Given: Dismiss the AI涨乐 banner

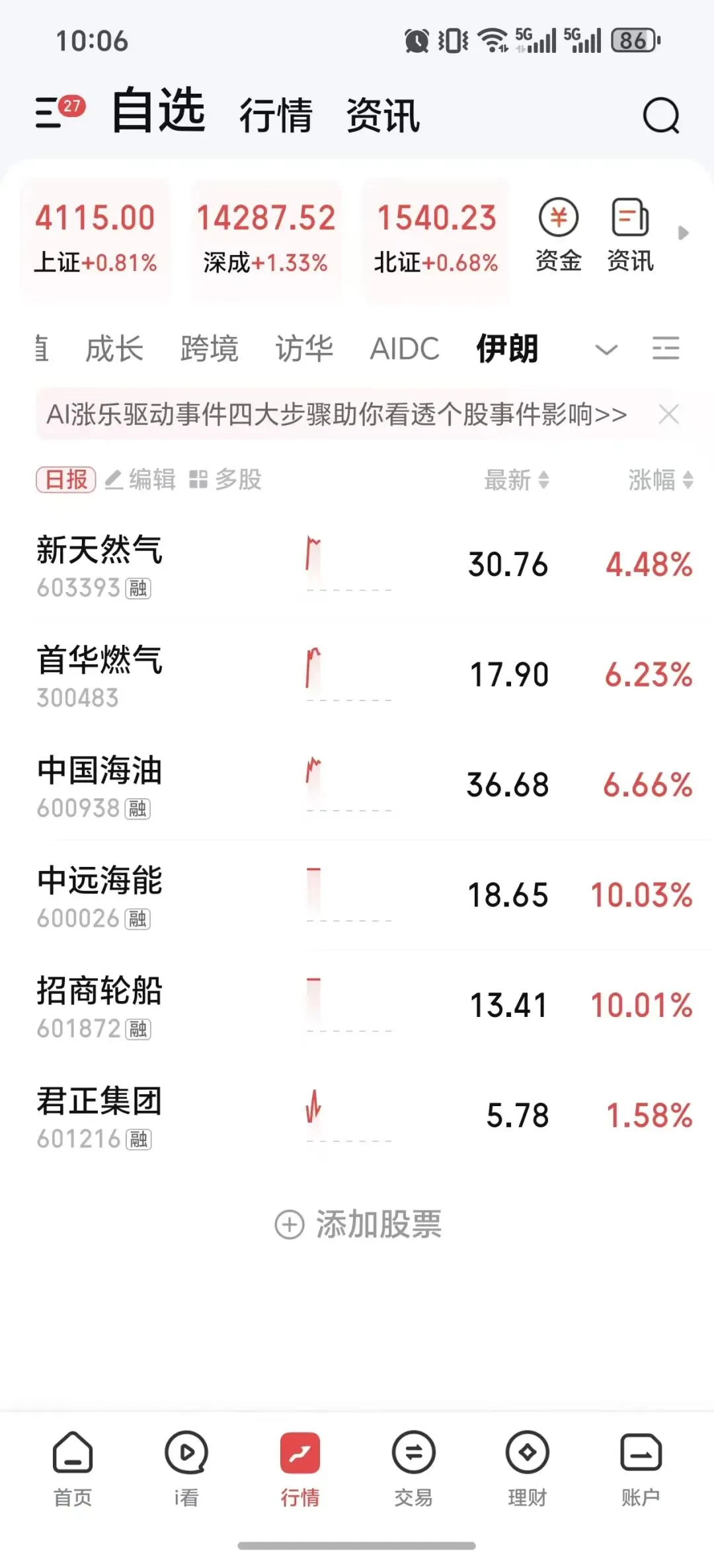Looking at the screenshot, I should (669, 414).
